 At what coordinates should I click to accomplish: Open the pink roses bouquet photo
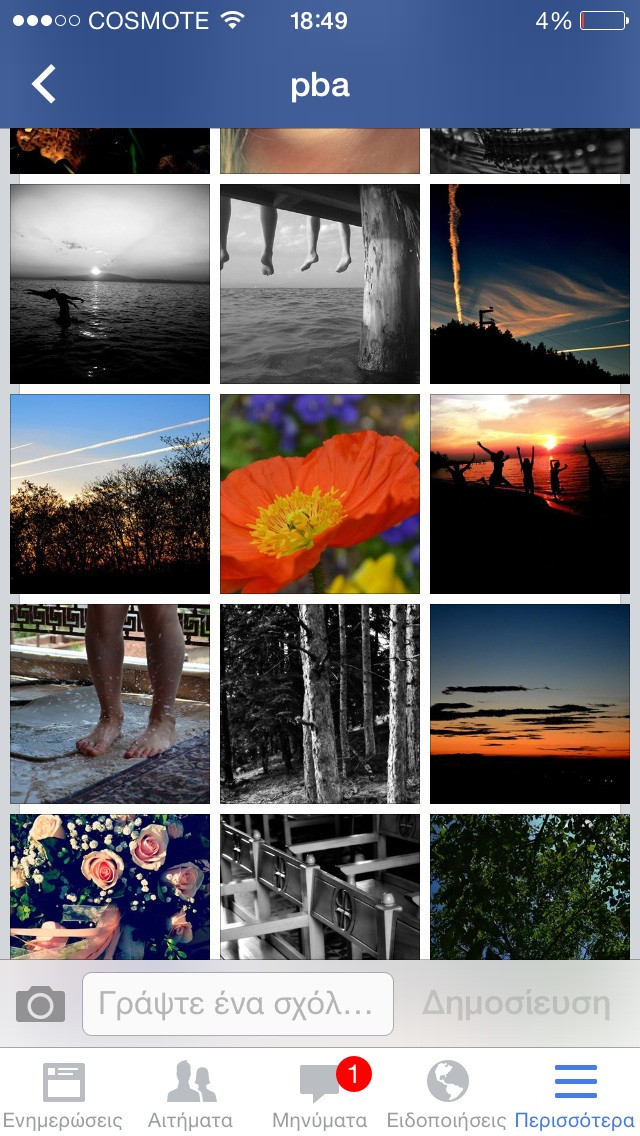[x=110, y=886]
